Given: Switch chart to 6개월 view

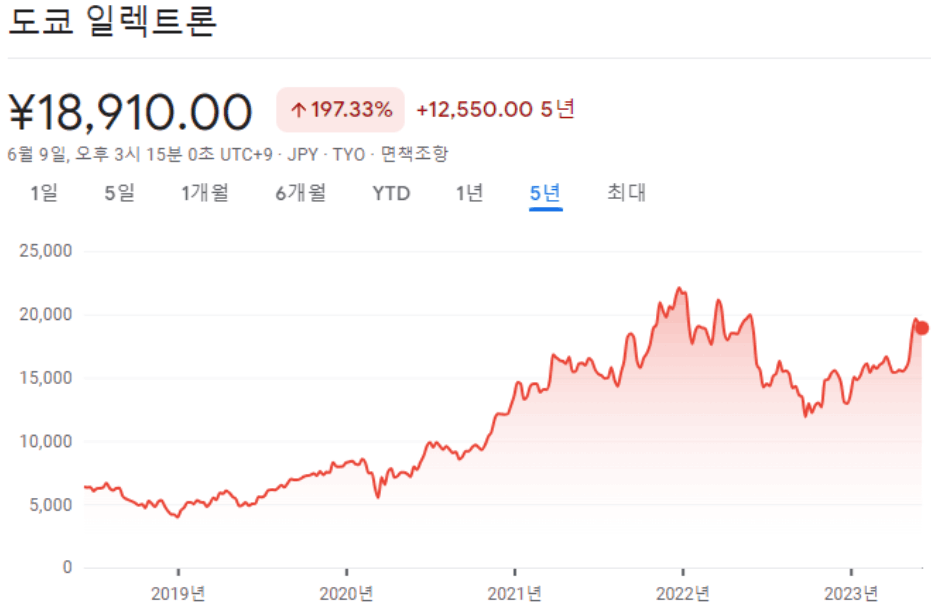Looking at the screenshot, I should coord(301,193).
